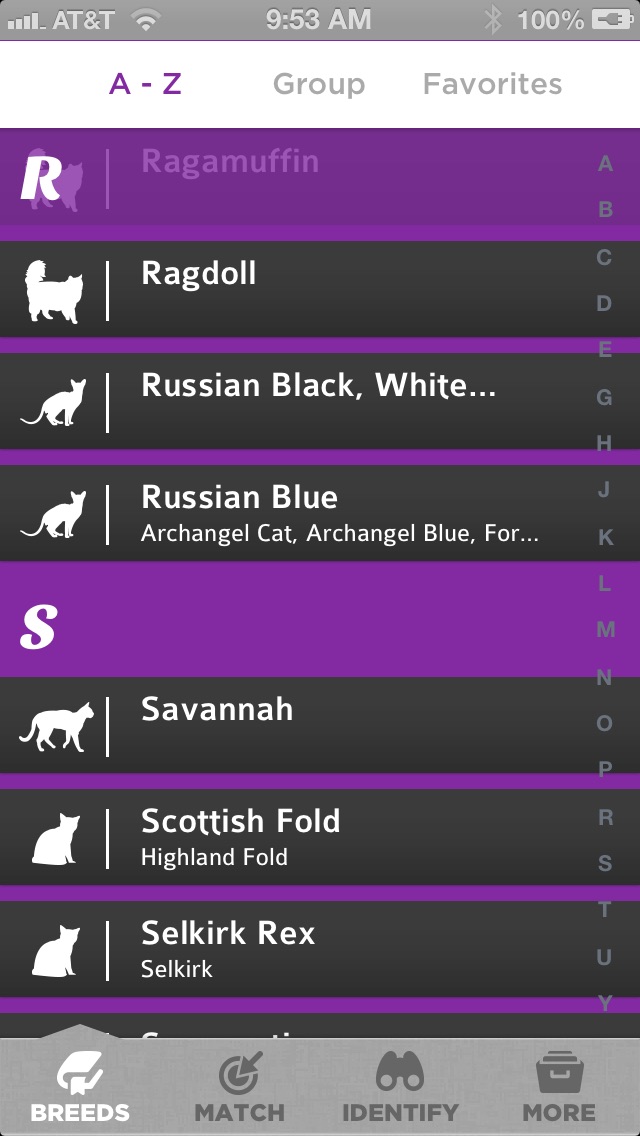
Task: Jump to letter O in index
Action: [605, 724]
